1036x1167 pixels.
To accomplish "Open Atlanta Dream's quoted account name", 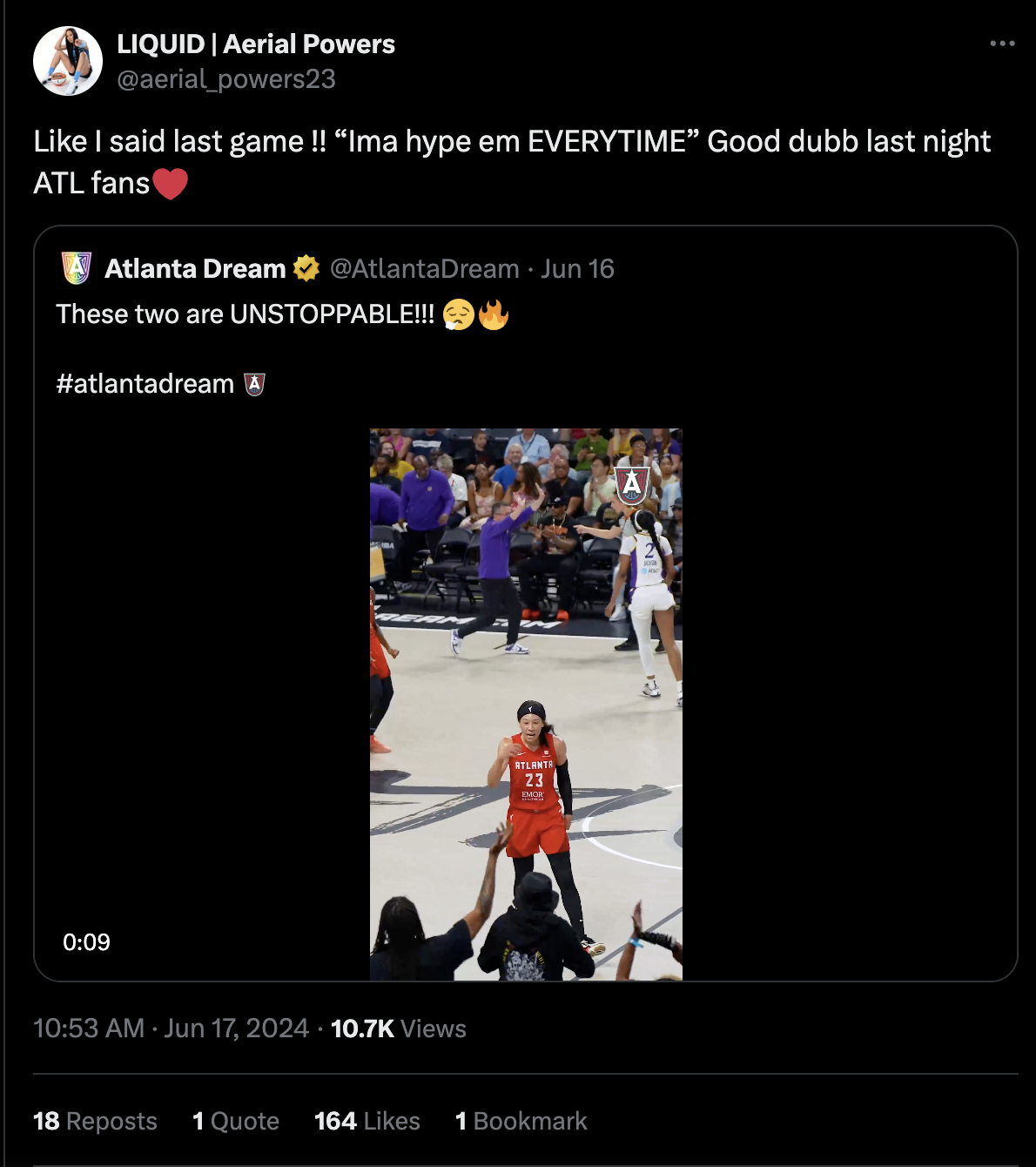I will click(195, 268).
